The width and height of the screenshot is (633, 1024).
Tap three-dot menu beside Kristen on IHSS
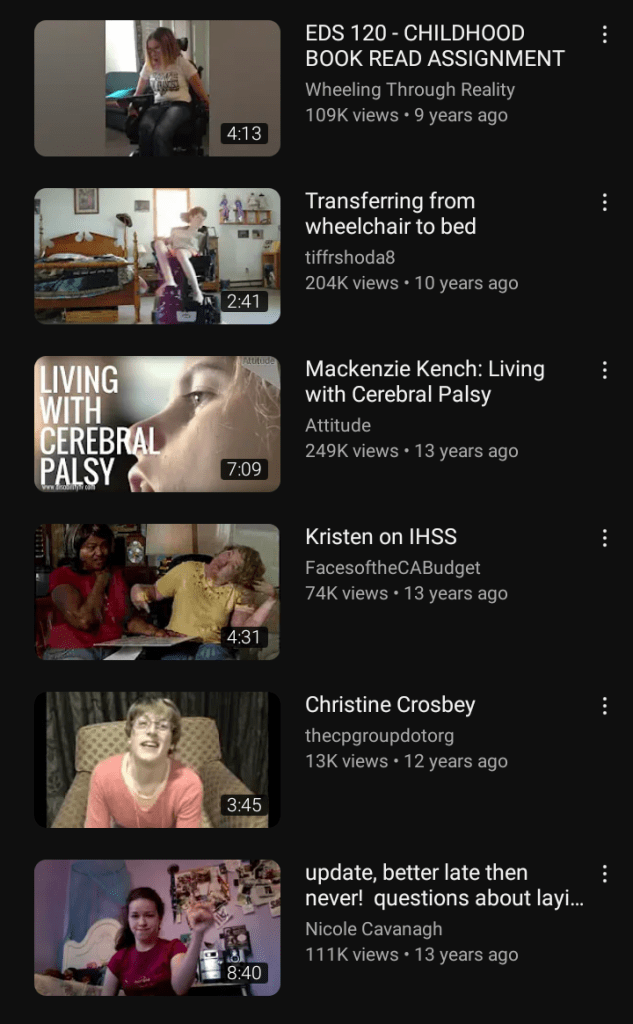coord(604,539)
